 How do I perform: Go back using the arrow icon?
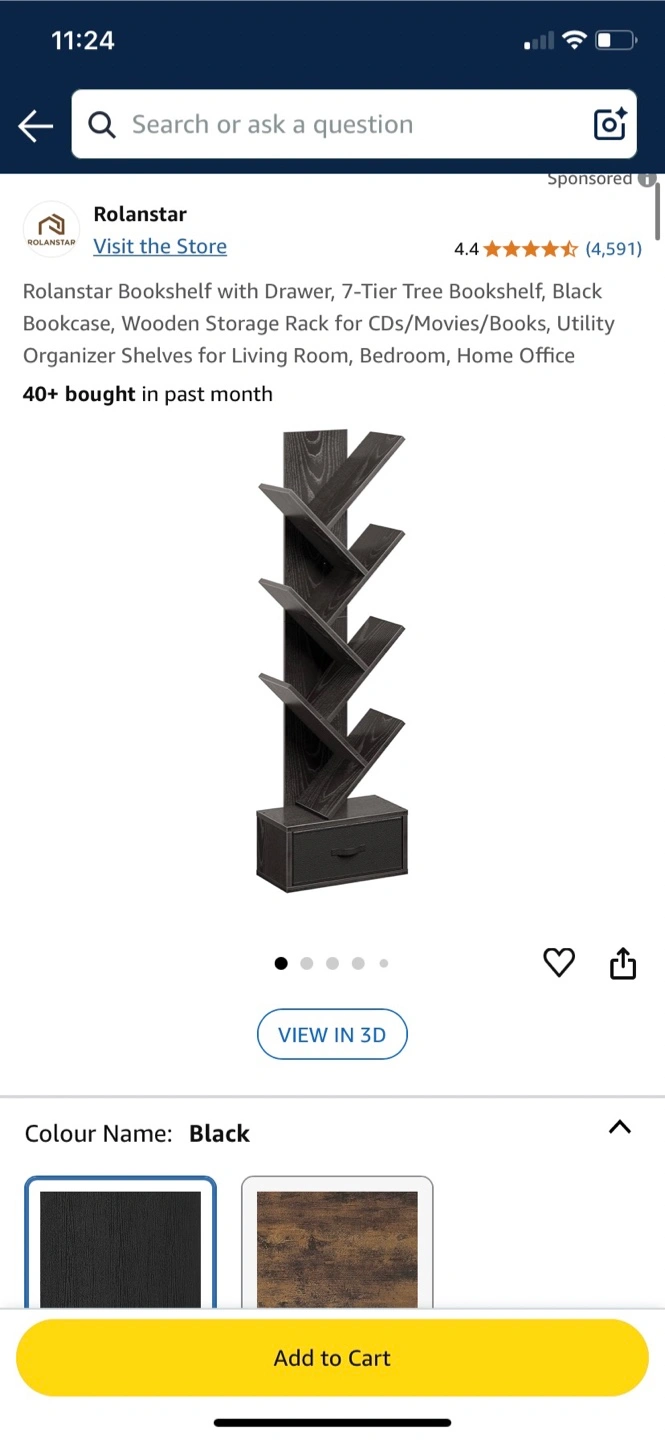[x=35, y=125]
